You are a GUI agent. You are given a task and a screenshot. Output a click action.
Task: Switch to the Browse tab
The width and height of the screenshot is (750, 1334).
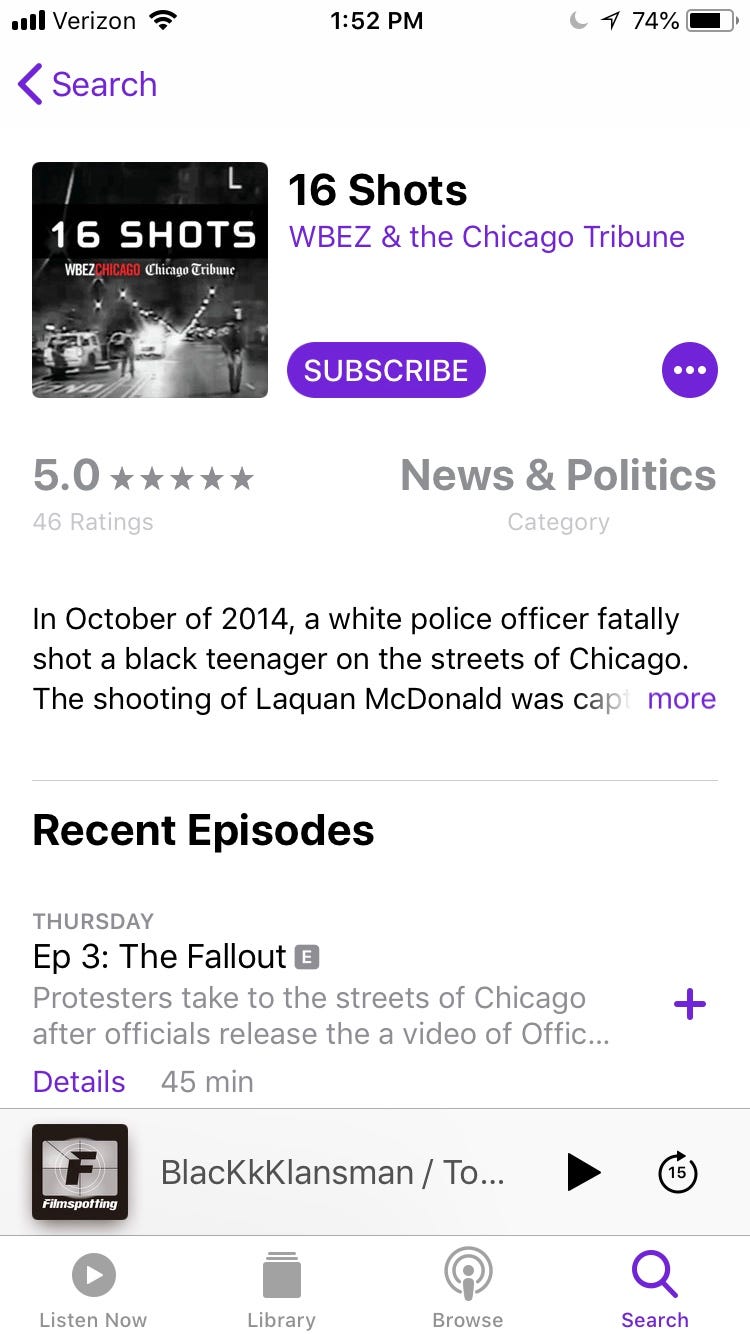(x=468, y=1290)
